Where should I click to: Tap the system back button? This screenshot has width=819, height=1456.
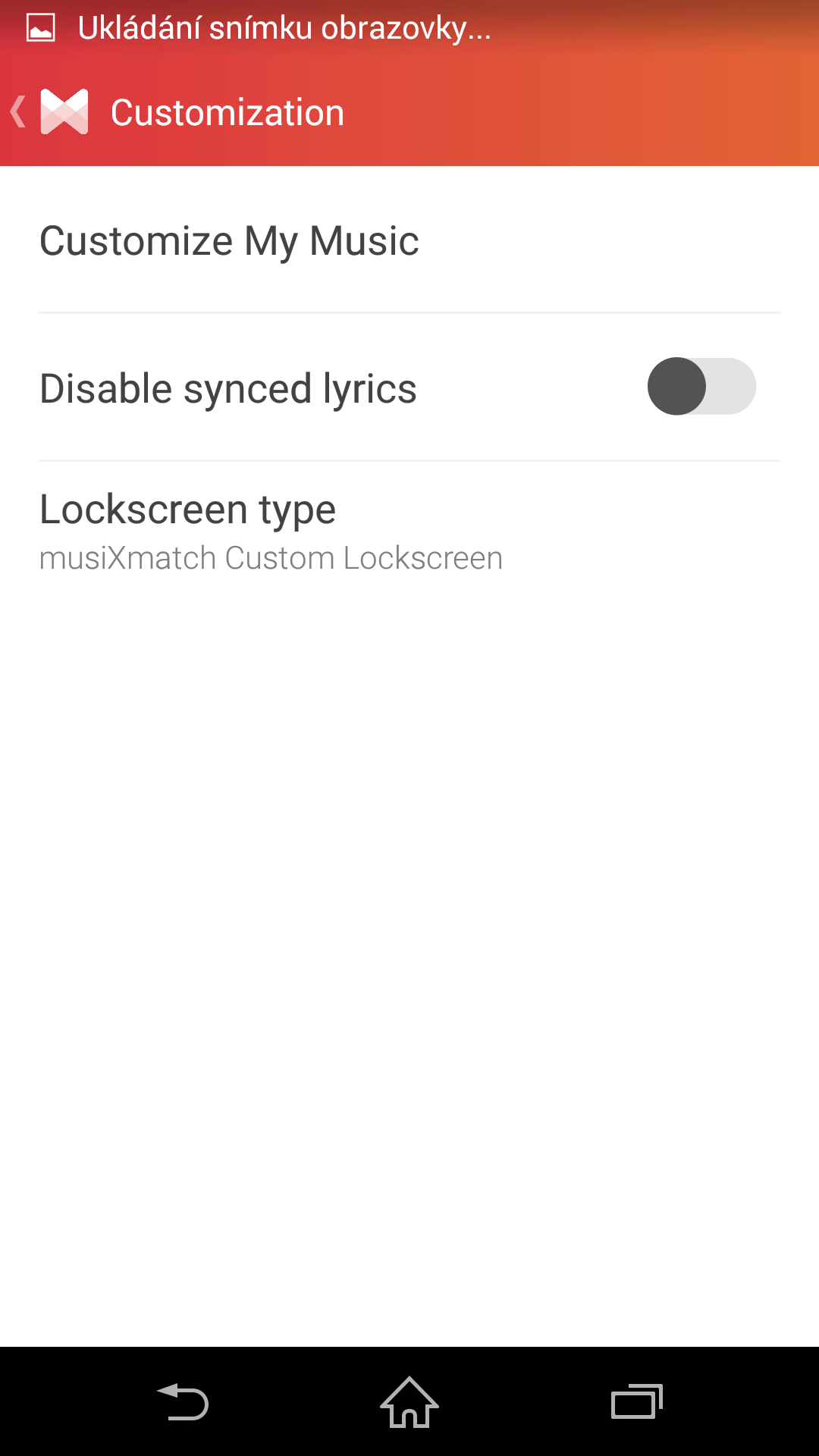click(182, 1401)
